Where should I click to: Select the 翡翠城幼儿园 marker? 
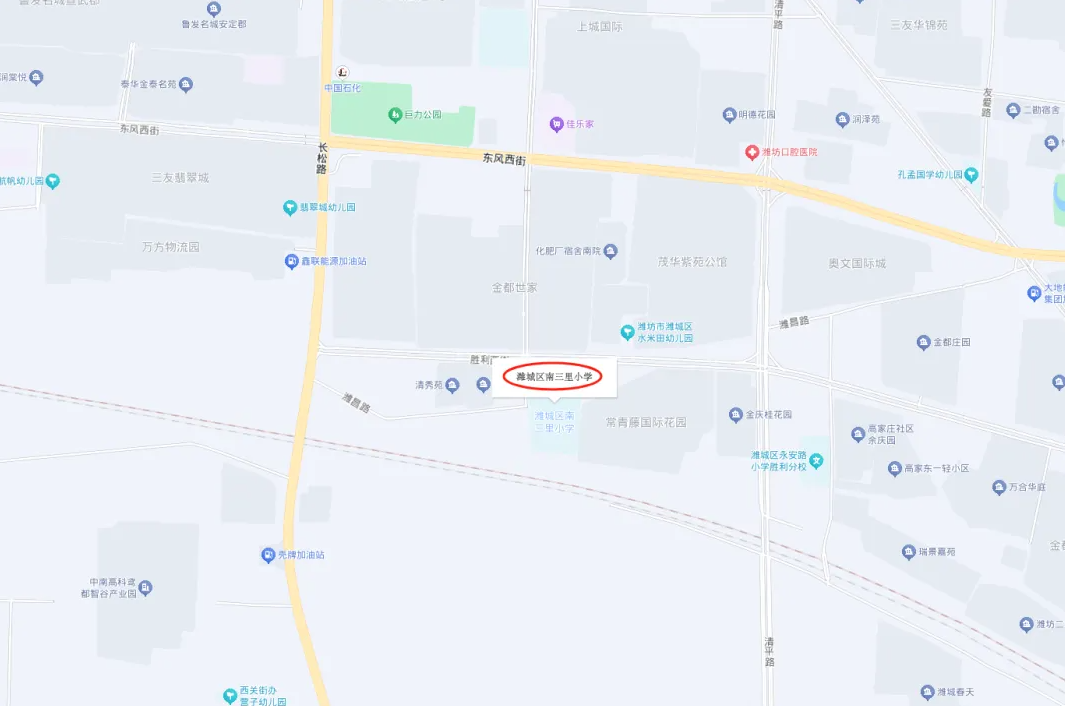coord(290,208)
